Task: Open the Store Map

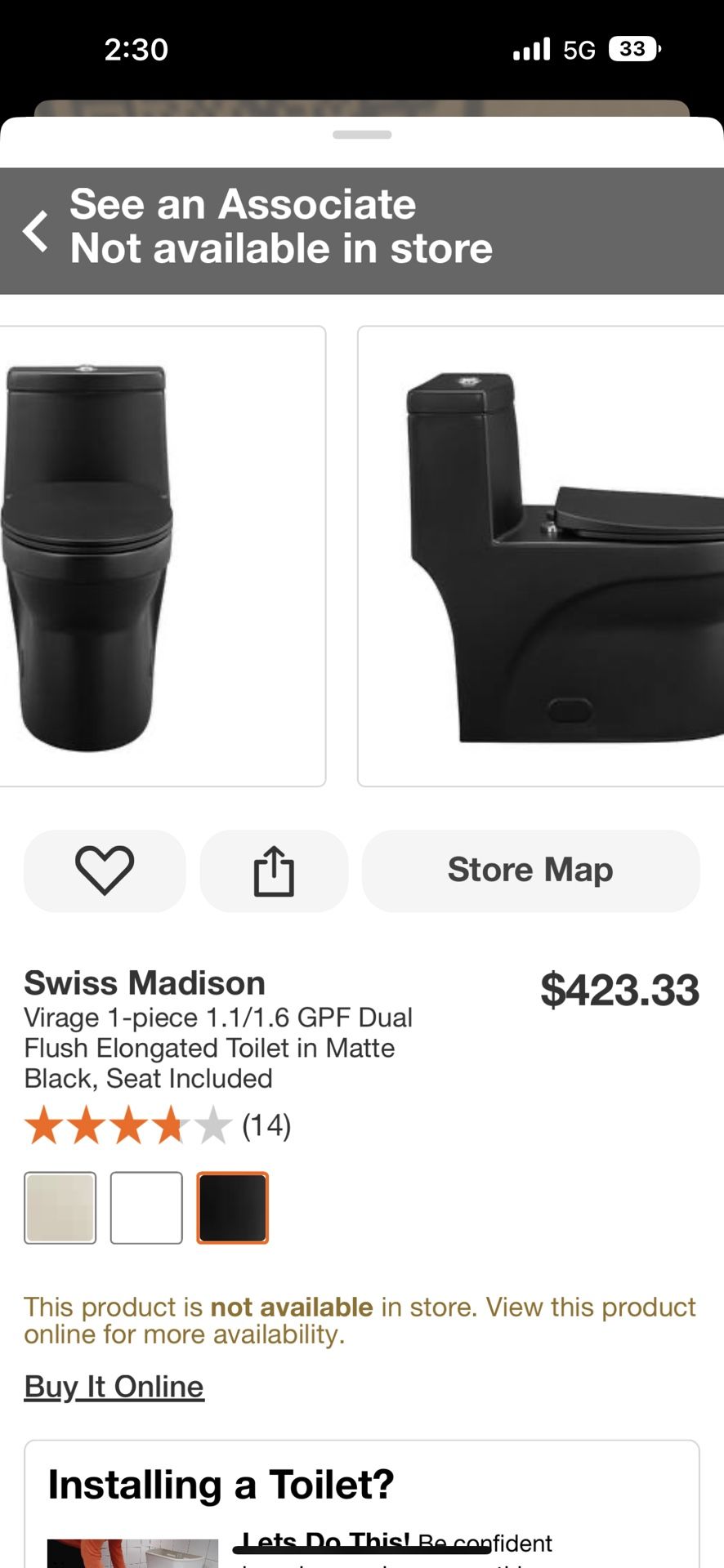Action: [x=530, y=871]
